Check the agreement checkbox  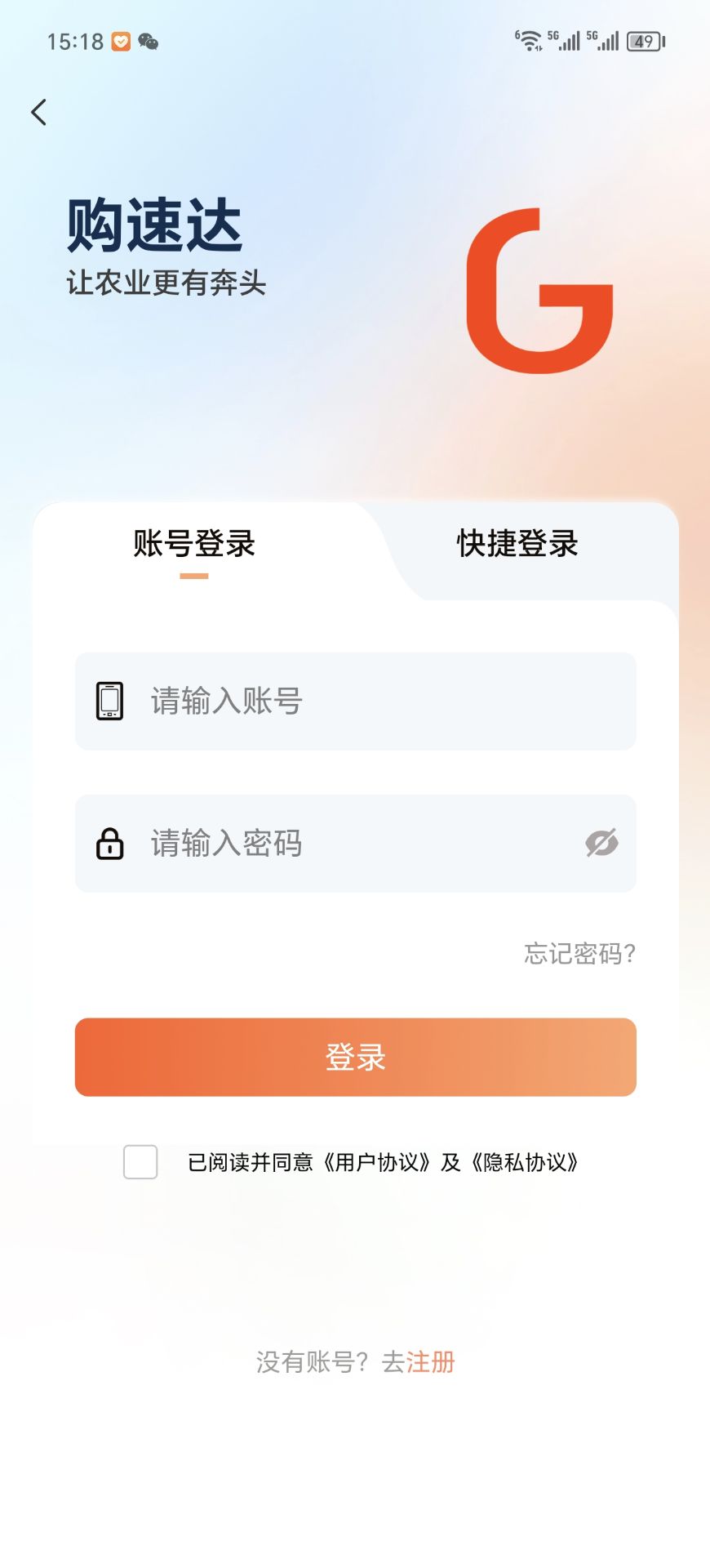click(x=140, y=1161)
